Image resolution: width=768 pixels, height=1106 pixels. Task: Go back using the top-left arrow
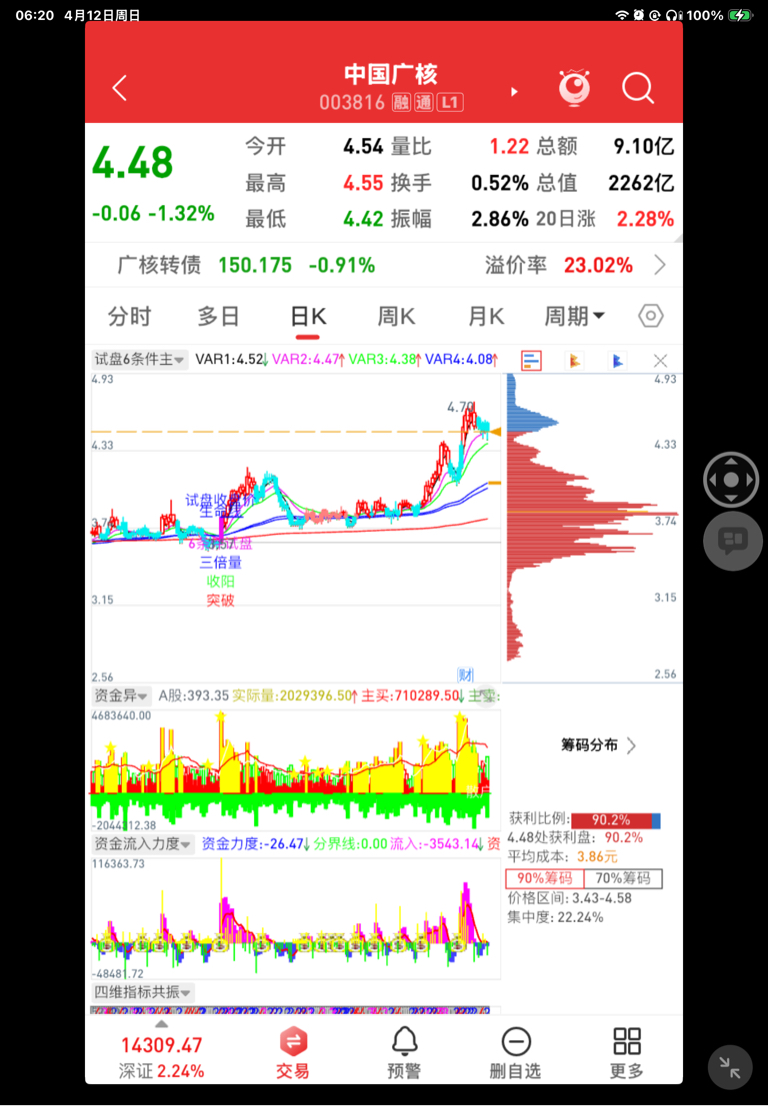120,88
